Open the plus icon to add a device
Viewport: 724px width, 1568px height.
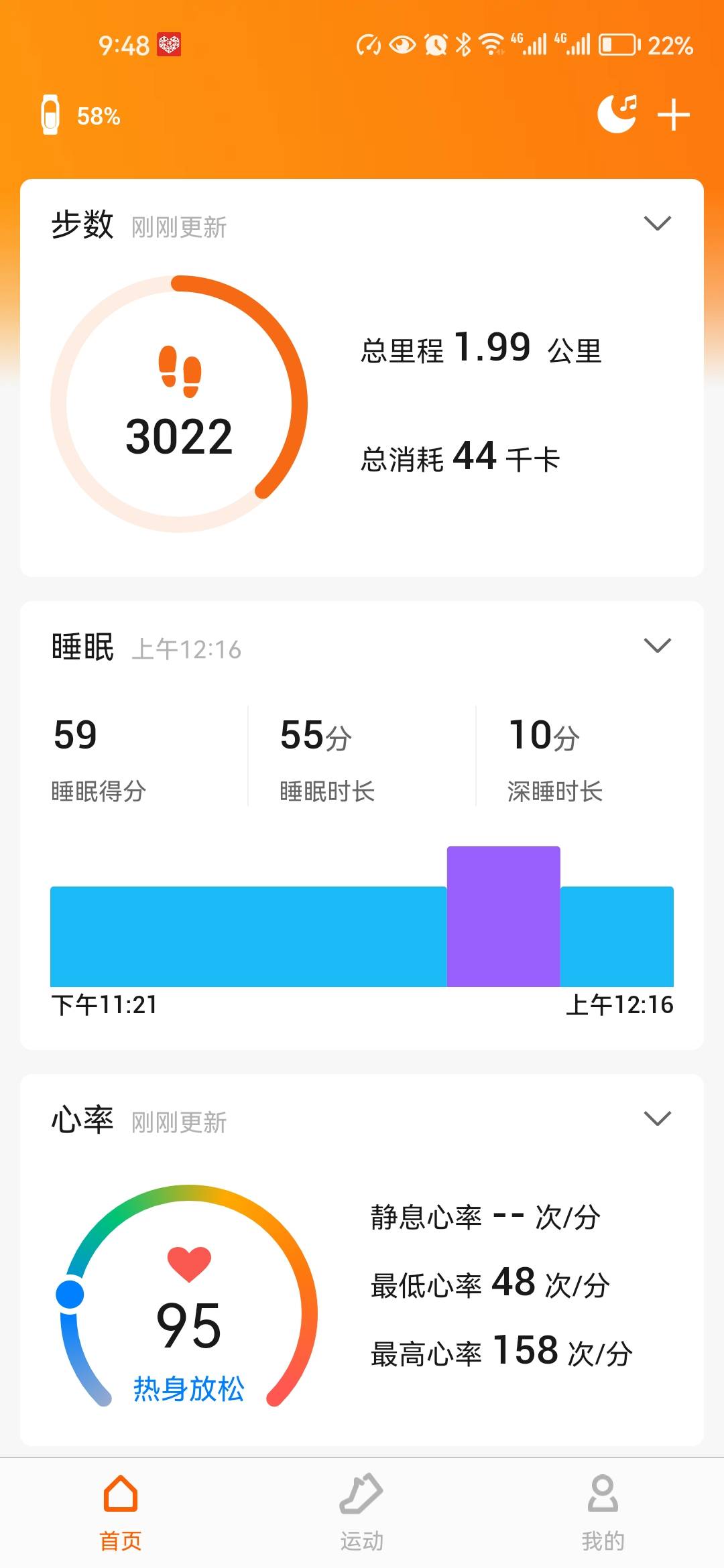[674, 115]
